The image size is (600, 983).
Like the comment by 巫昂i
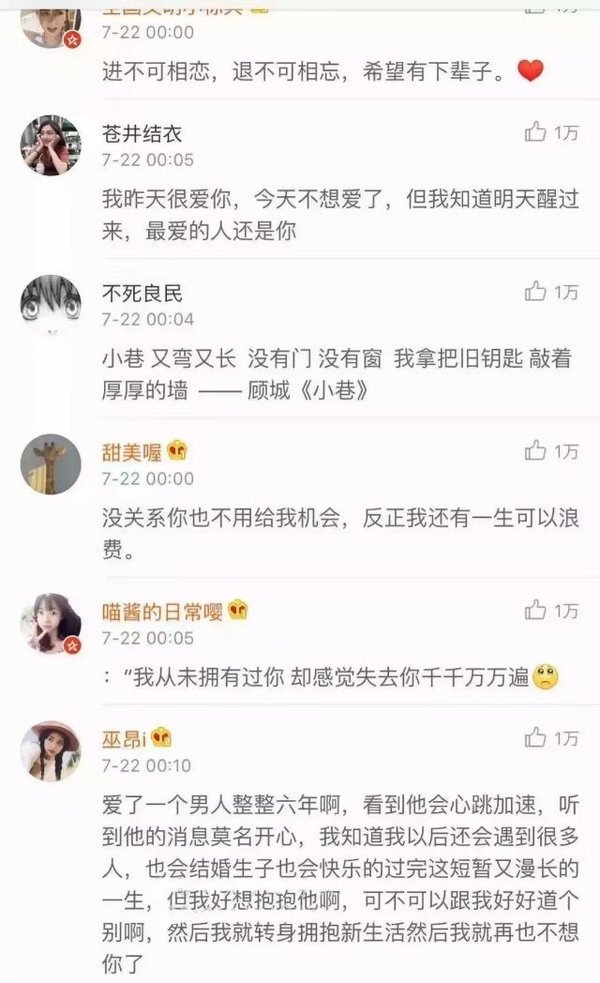click(x=535, y=737)
